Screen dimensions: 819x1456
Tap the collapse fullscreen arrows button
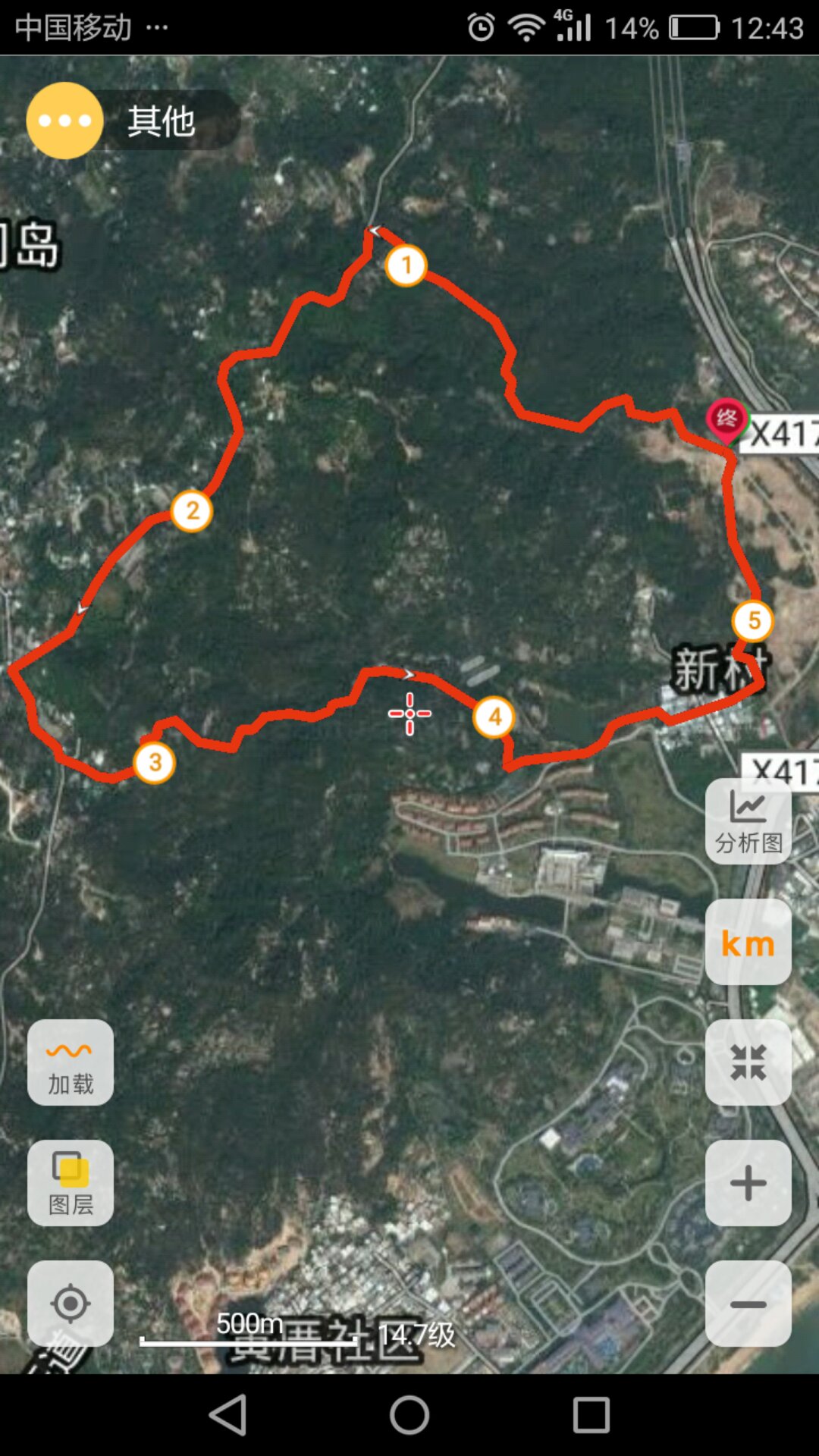[x=748, y=1062]
